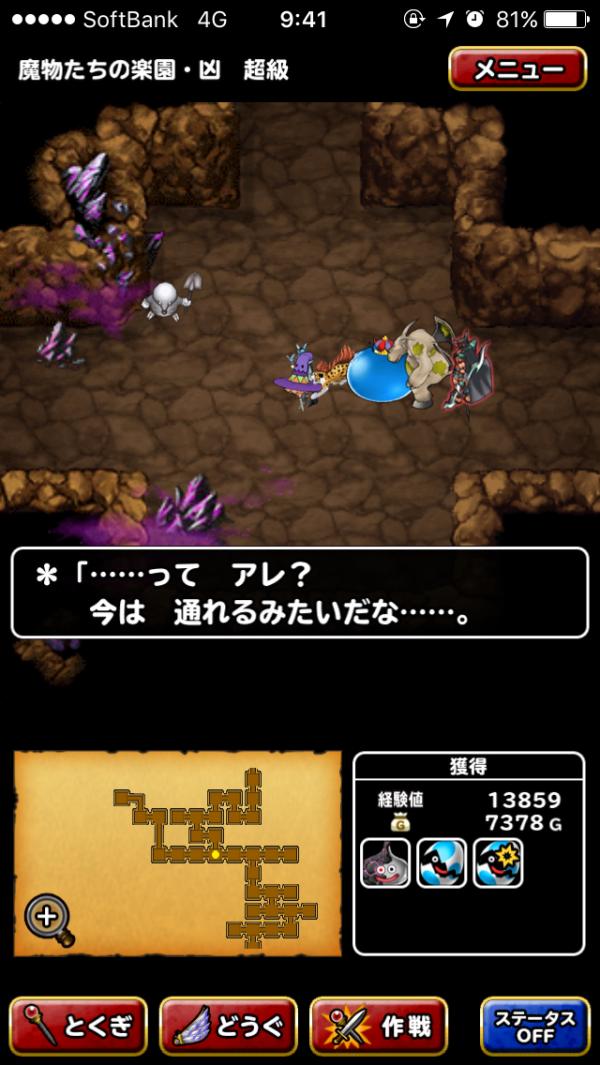Advance the dialogue message box

[300, 592]
